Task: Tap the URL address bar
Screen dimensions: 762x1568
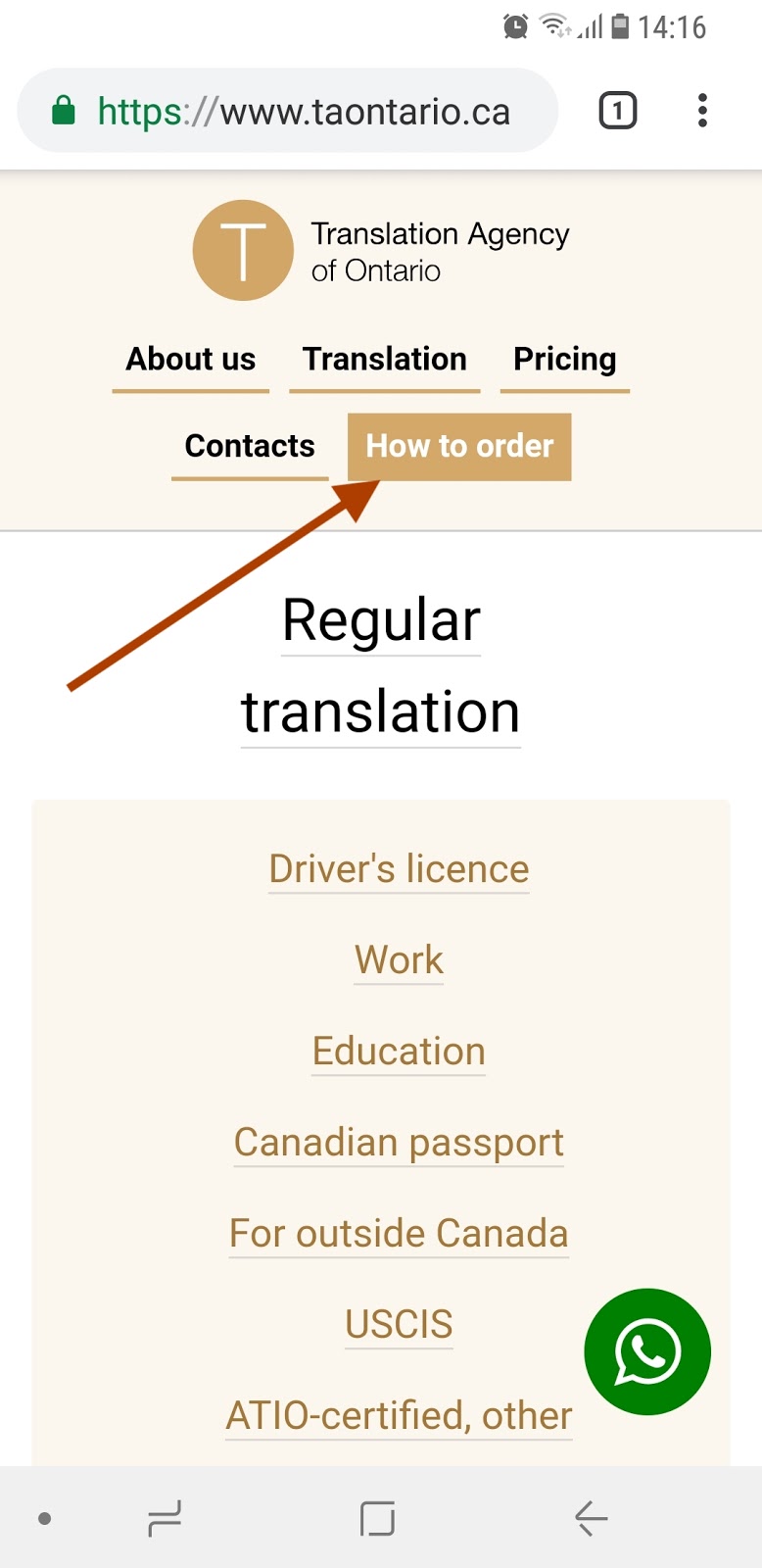Action: (304, 112)
